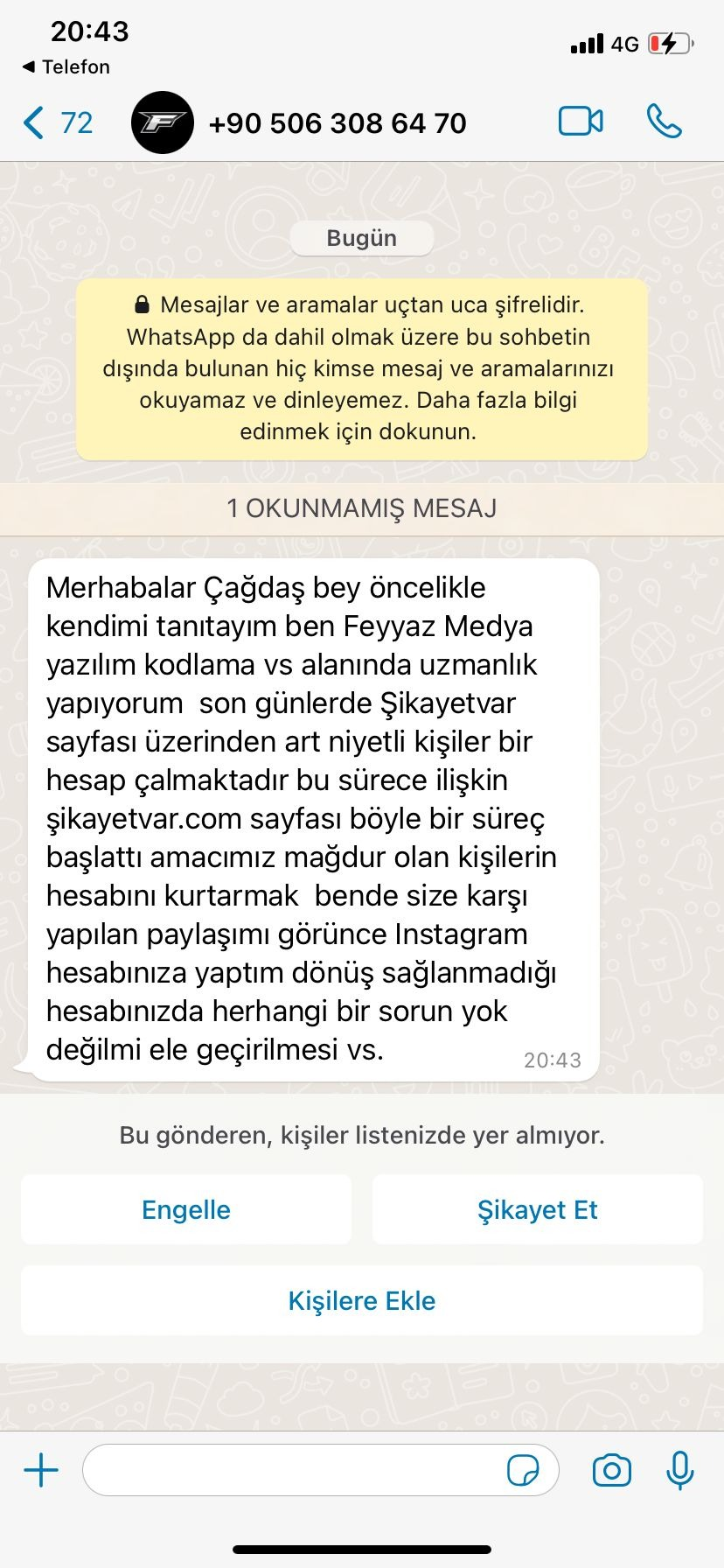The width and height of the screenshot is (724, 1568).
Task: Open contact info for +90 506 308 64 70
Action: click(337, 123)
